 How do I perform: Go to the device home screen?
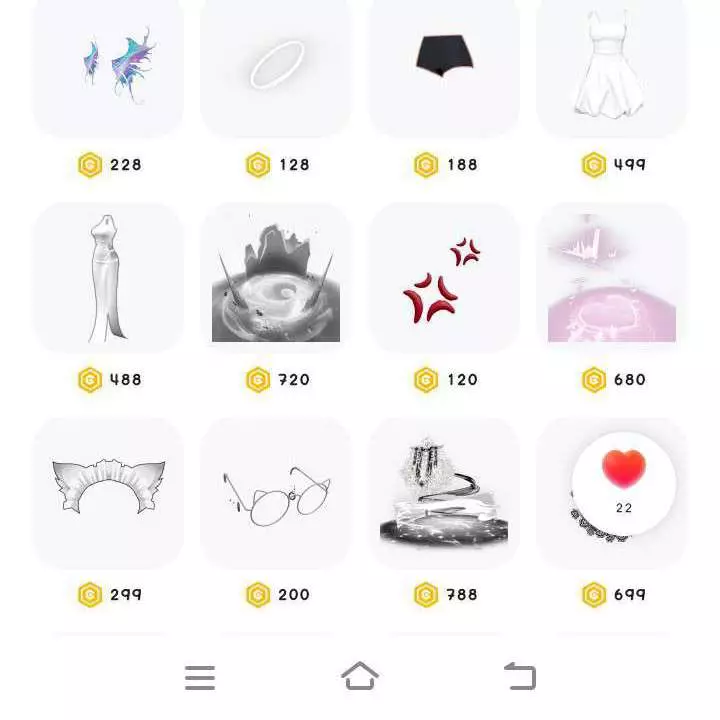(360, 677)
